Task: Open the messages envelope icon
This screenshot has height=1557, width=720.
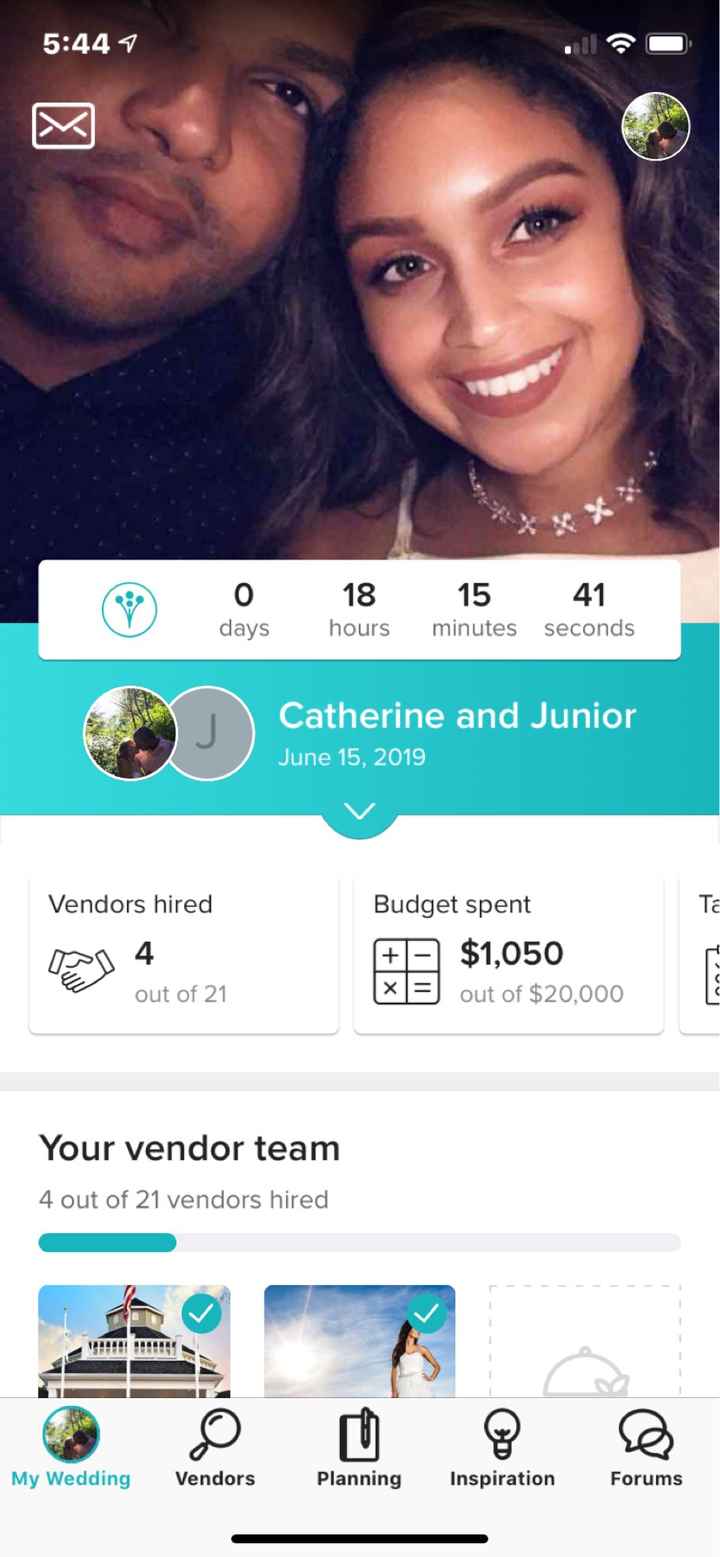Action: pos(63,126)
